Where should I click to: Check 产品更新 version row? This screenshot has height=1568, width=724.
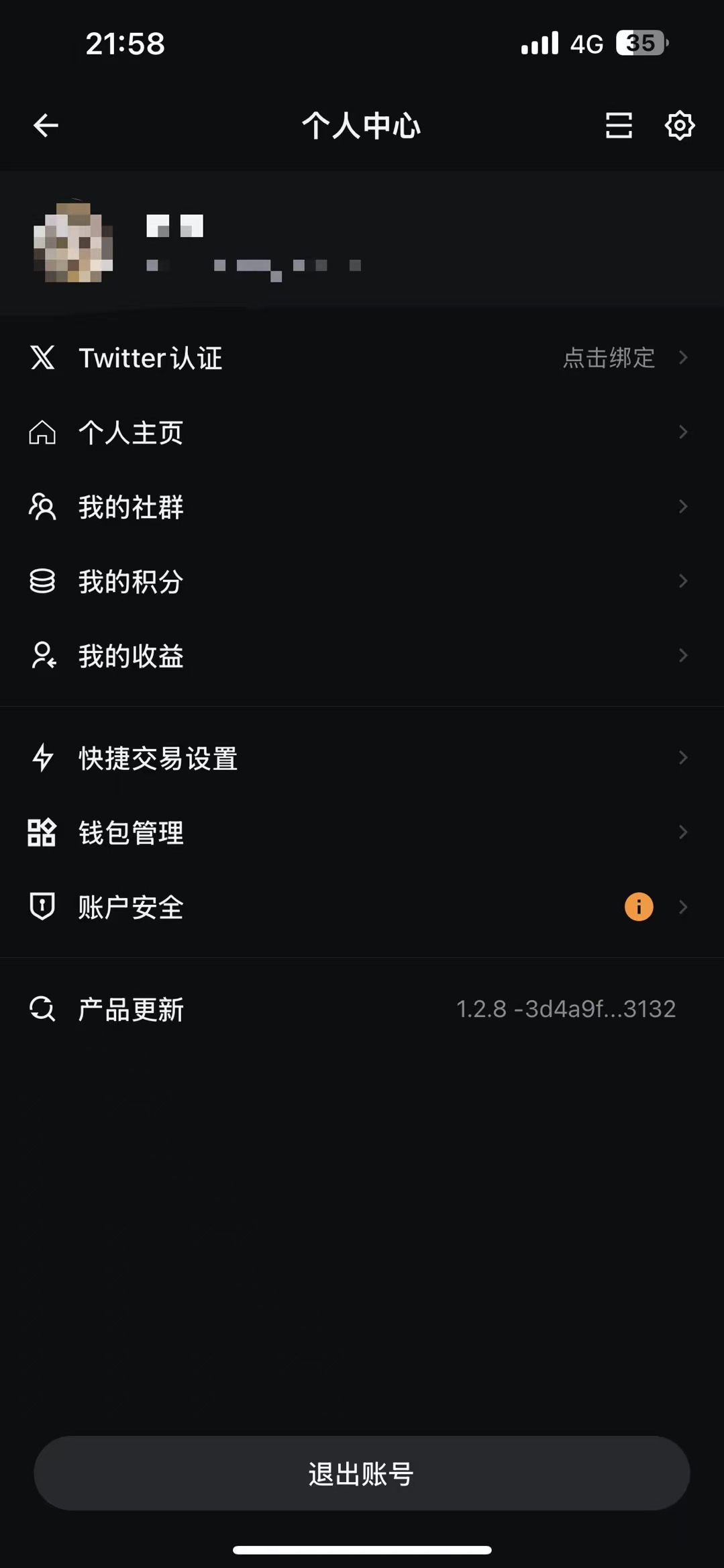click(362, 1009)
